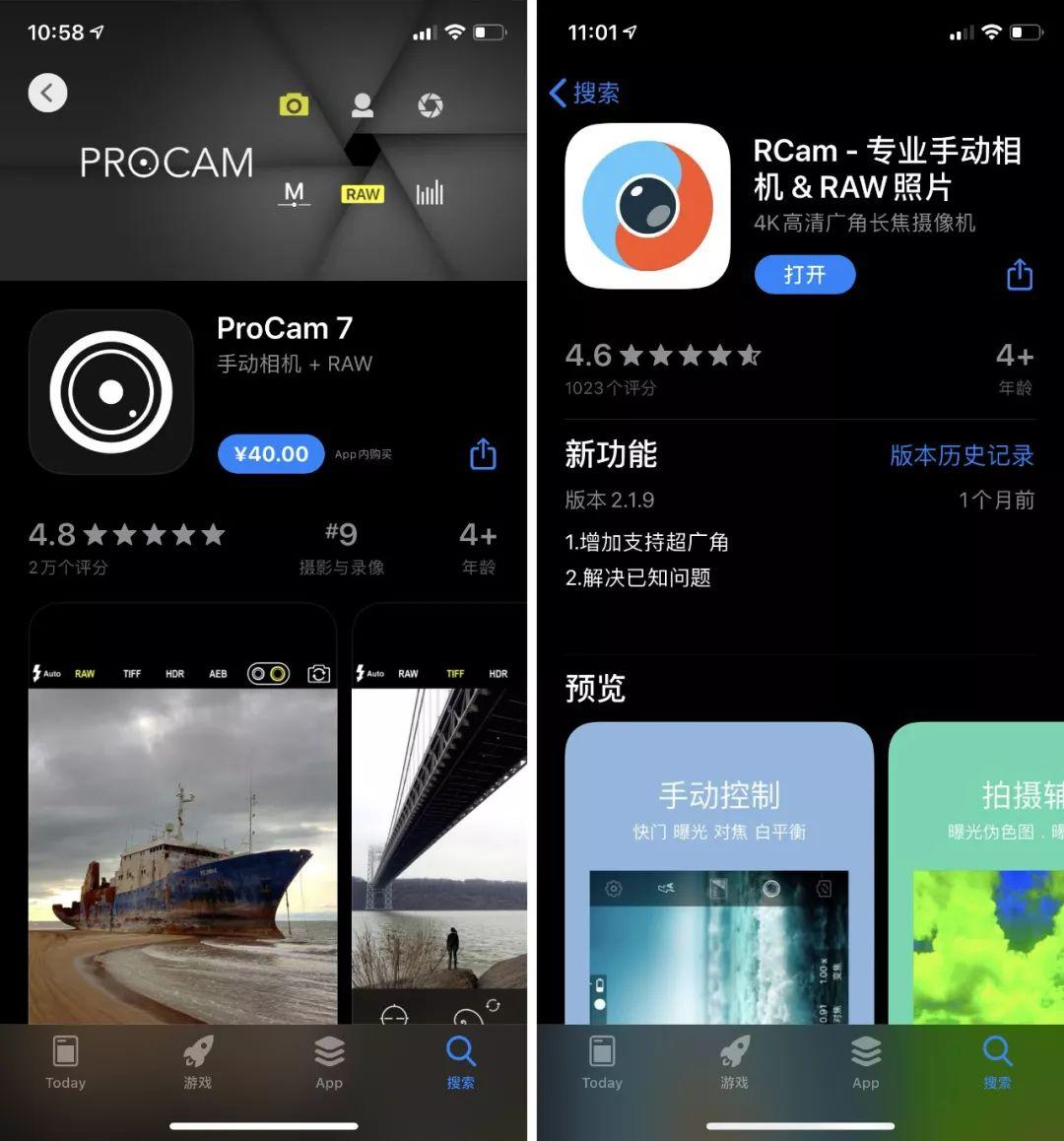The image size is (1064, 1141).
Task: Tap the share icon next to ProCam 7 price
Action: click(482, 454)
